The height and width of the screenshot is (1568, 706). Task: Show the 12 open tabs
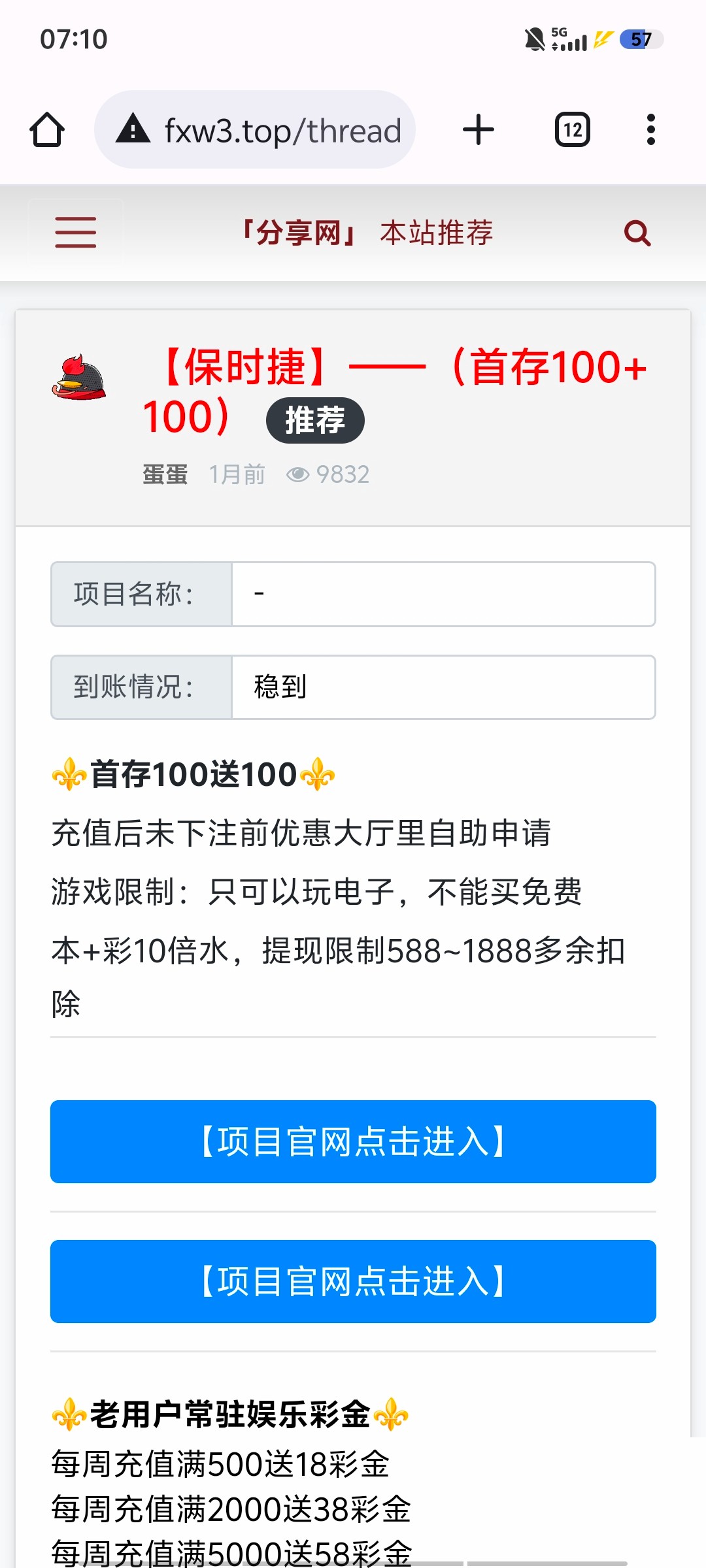click(x=572, y=129)
